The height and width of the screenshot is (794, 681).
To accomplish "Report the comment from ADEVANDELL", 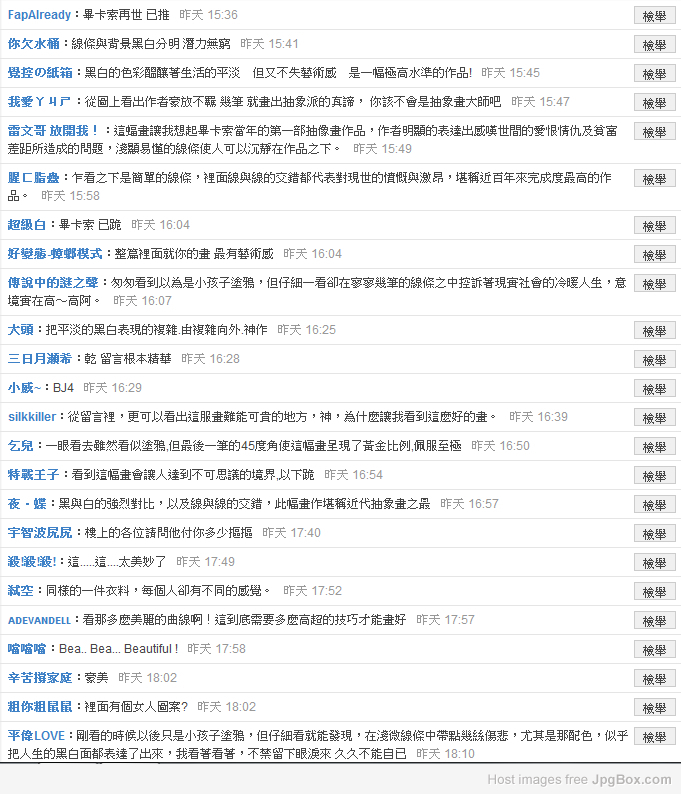I will point(654,620).
